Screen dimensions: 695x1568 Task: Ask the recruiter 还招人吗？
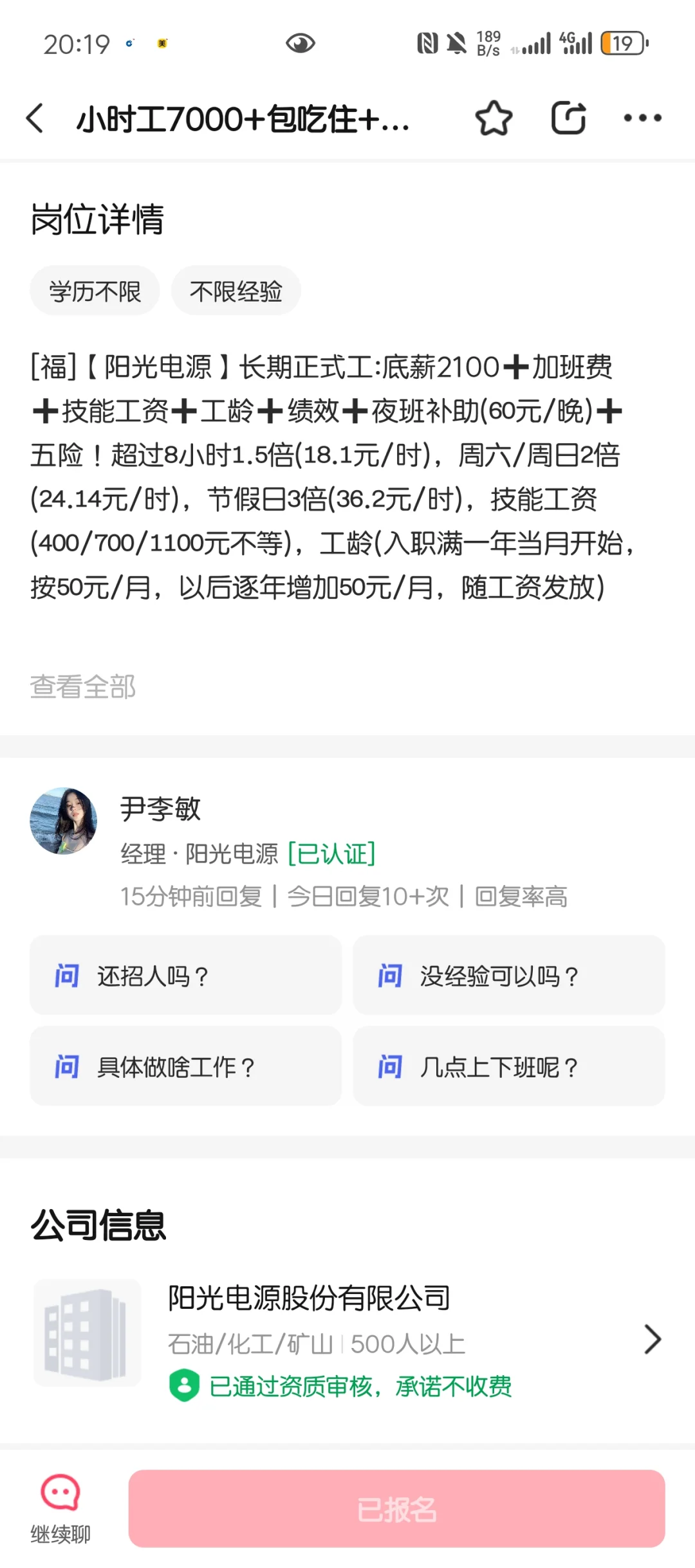pos(185,976)
